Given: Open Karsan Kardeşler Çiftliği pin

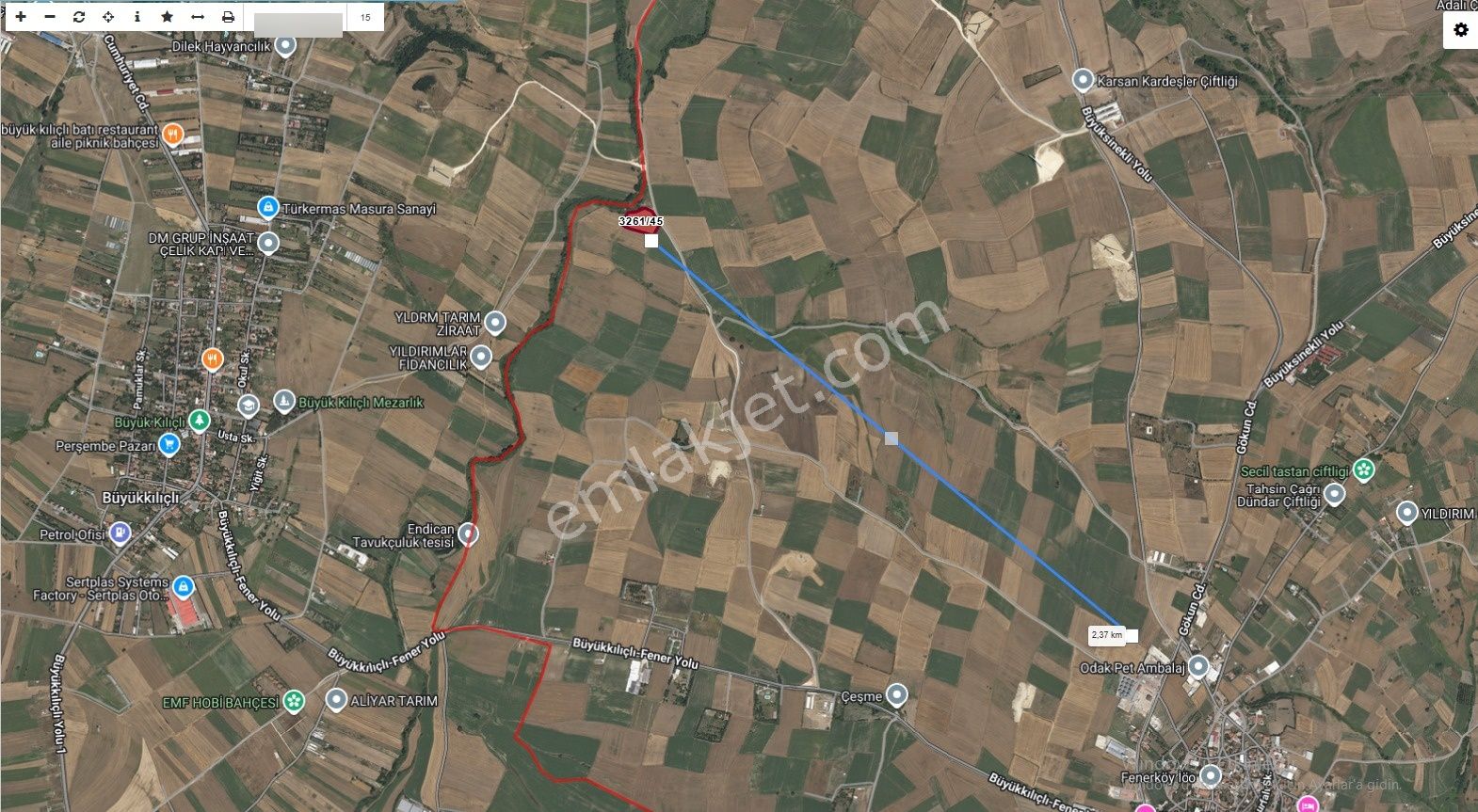Looking at the screenshot, I should [x=1083, y=81].
